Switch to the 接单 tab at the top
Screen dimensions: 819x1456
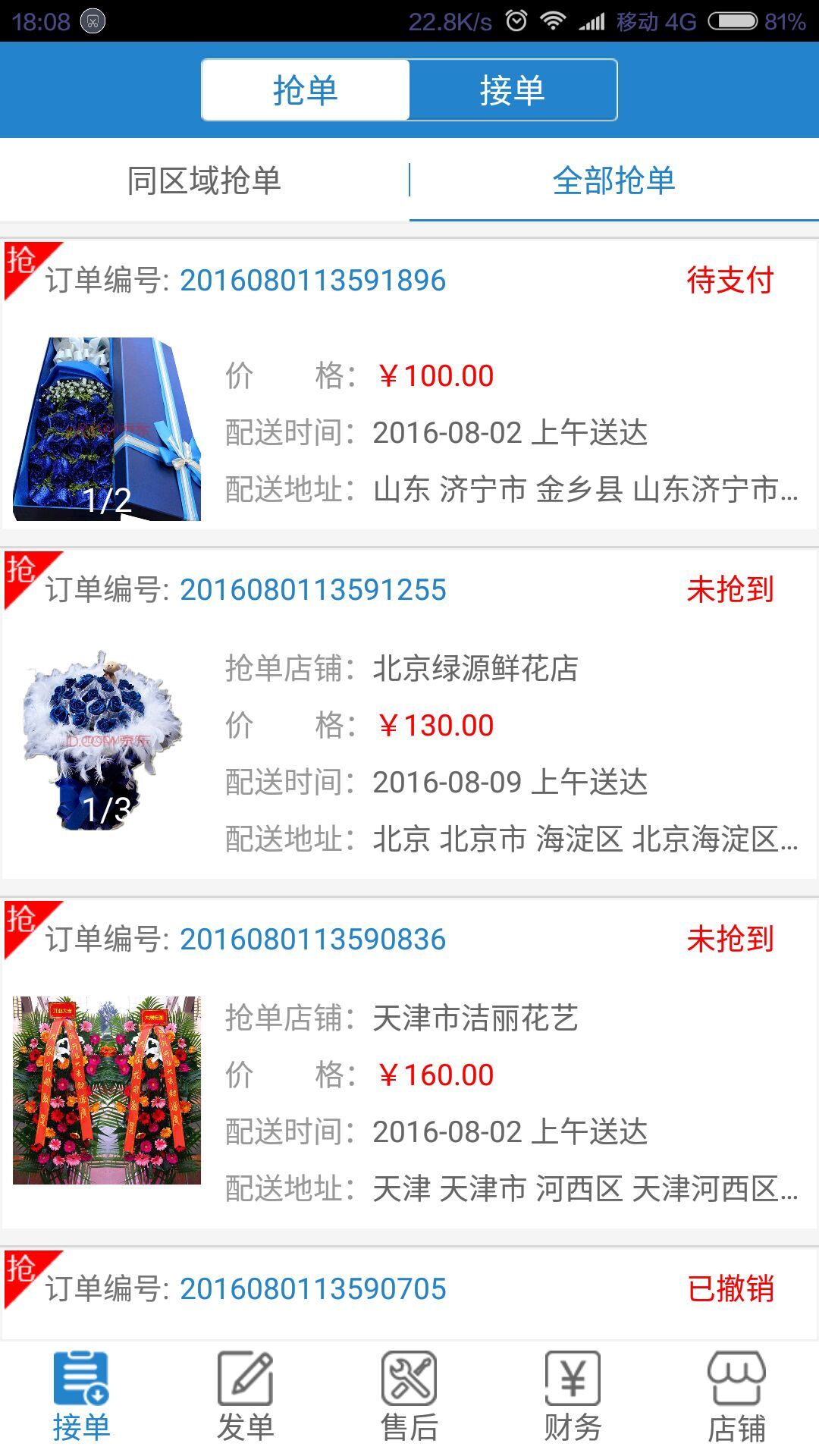[512, 89]
